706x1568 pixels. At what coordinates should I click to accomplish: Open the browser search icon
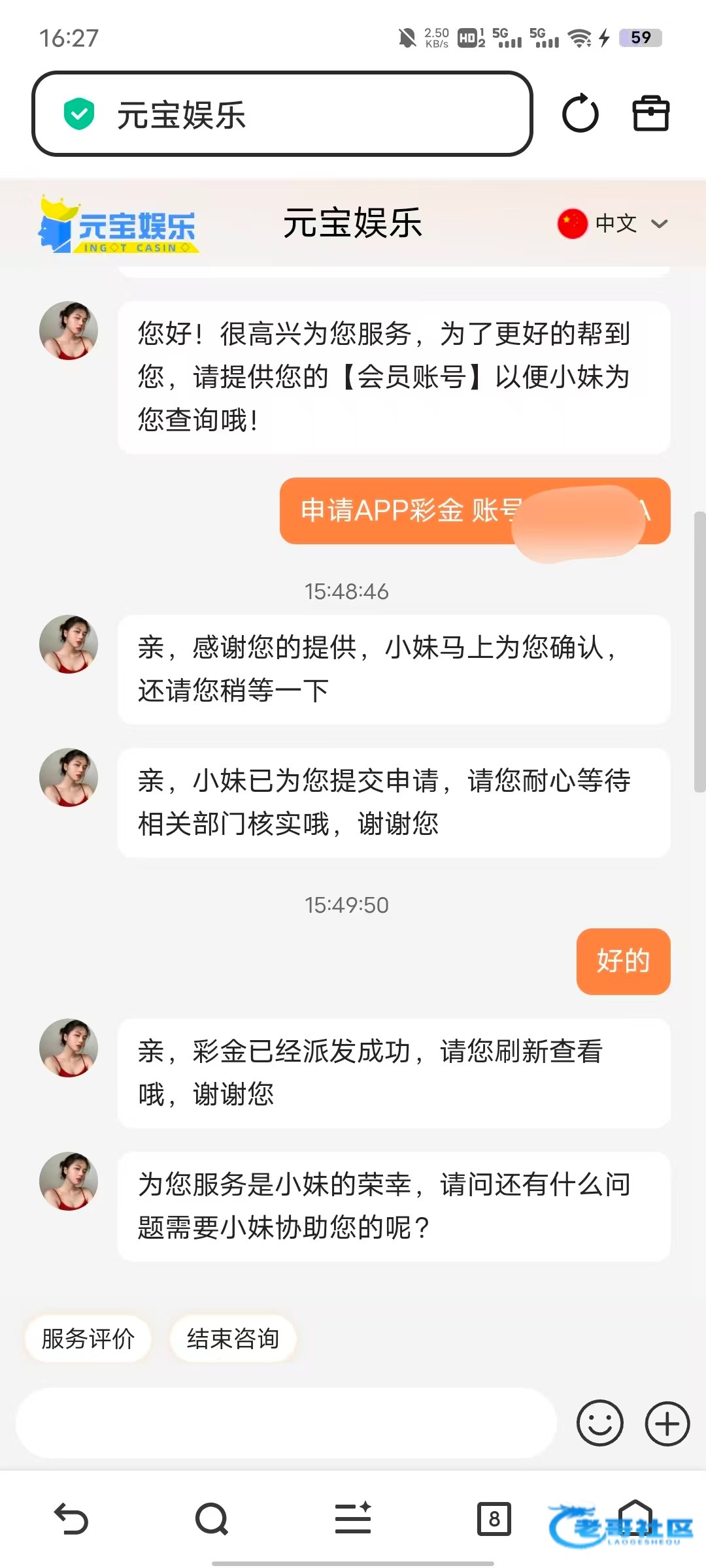(211, 1518)
